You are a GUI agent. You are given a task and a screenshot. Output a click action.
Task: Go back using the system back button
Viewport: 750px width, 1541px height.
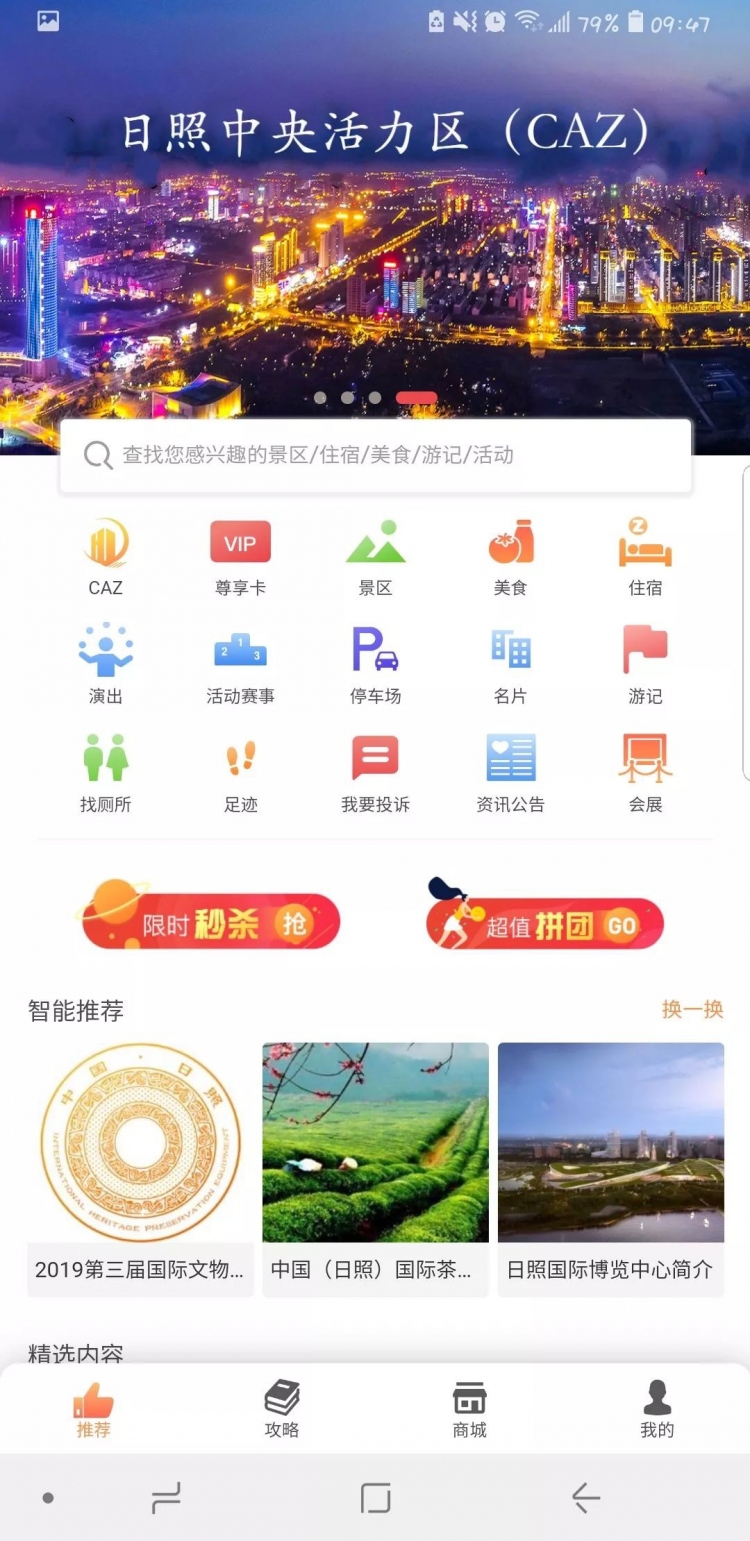coord(585,1497)
